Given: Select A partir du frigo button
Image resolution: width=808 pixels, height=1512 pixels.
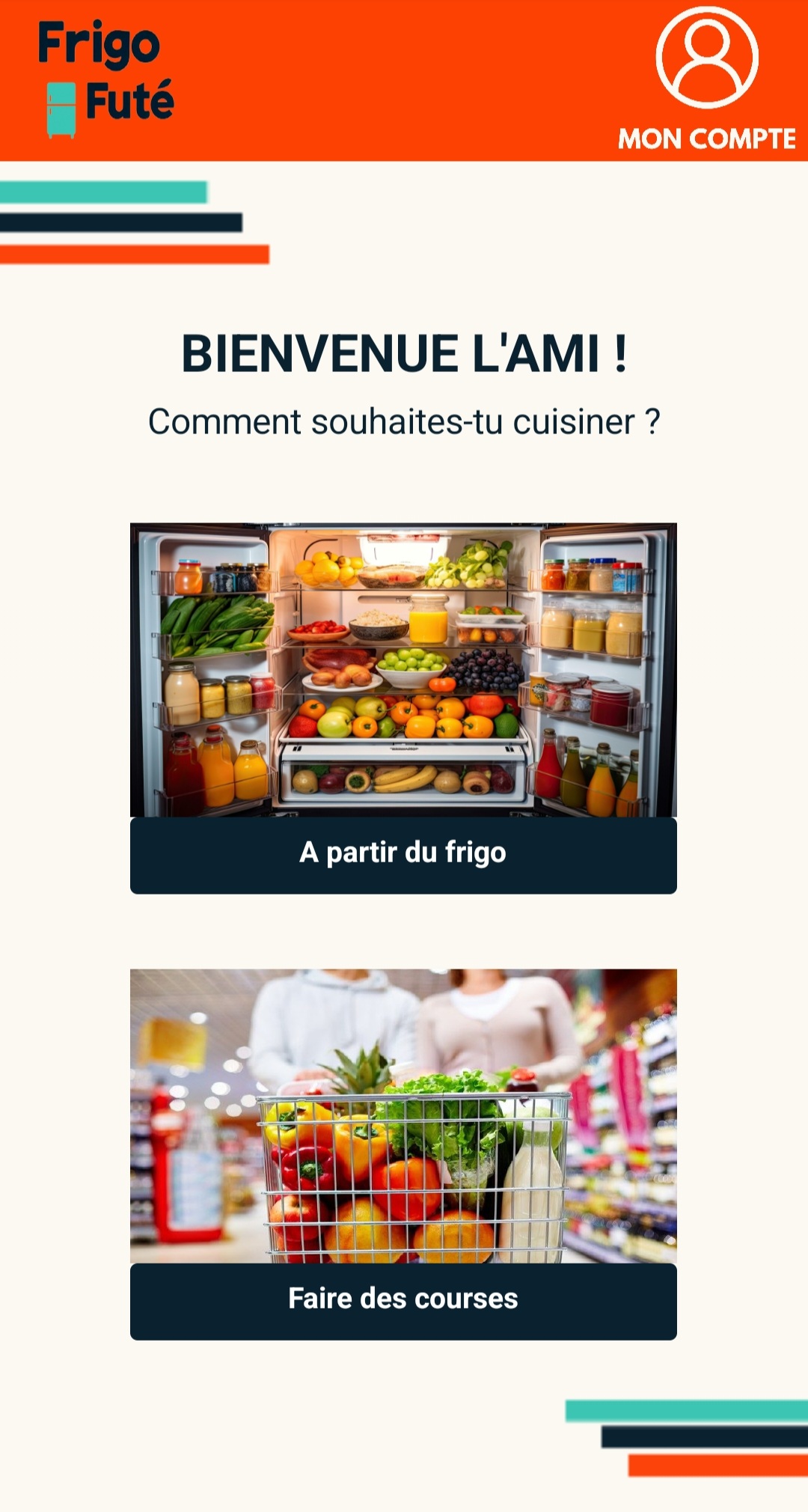Looking at the screenshot, I should click(403, 855).
